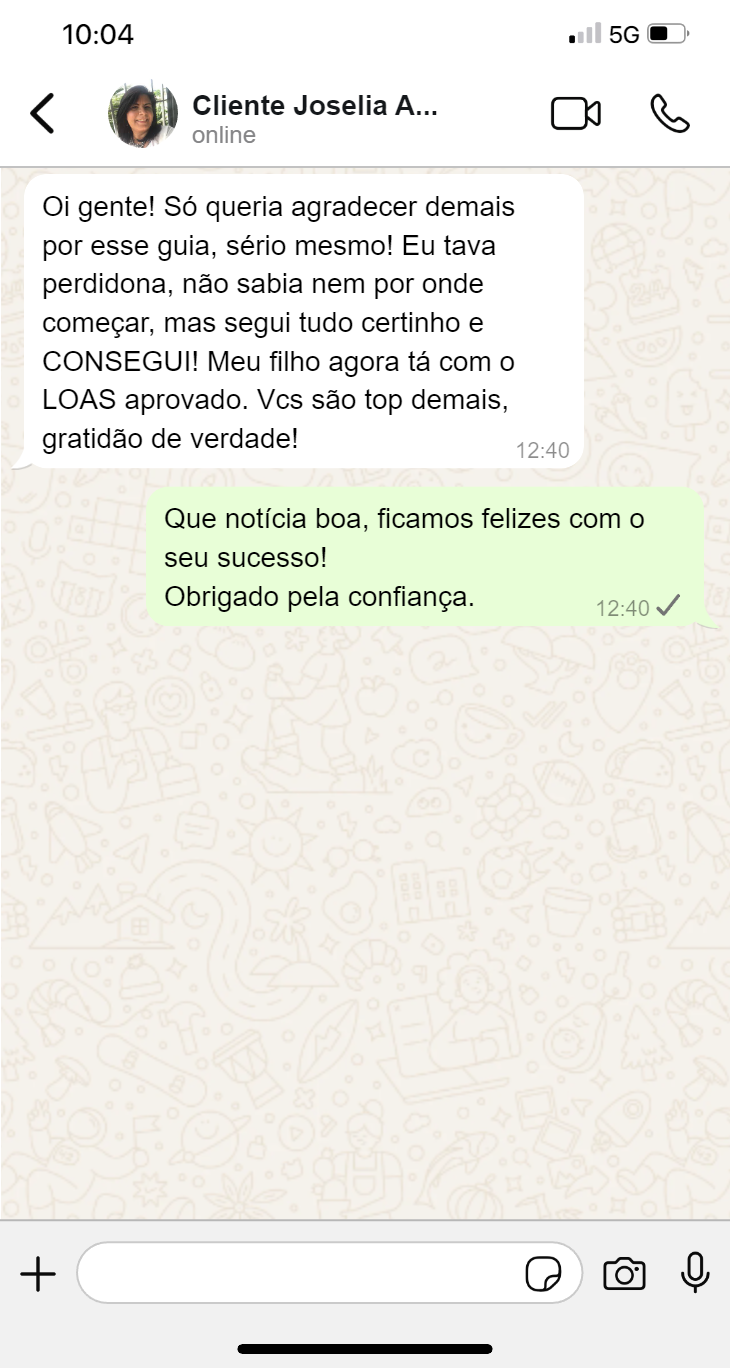
Task: Record a voice message
Action: click(x=695, y=1273)
